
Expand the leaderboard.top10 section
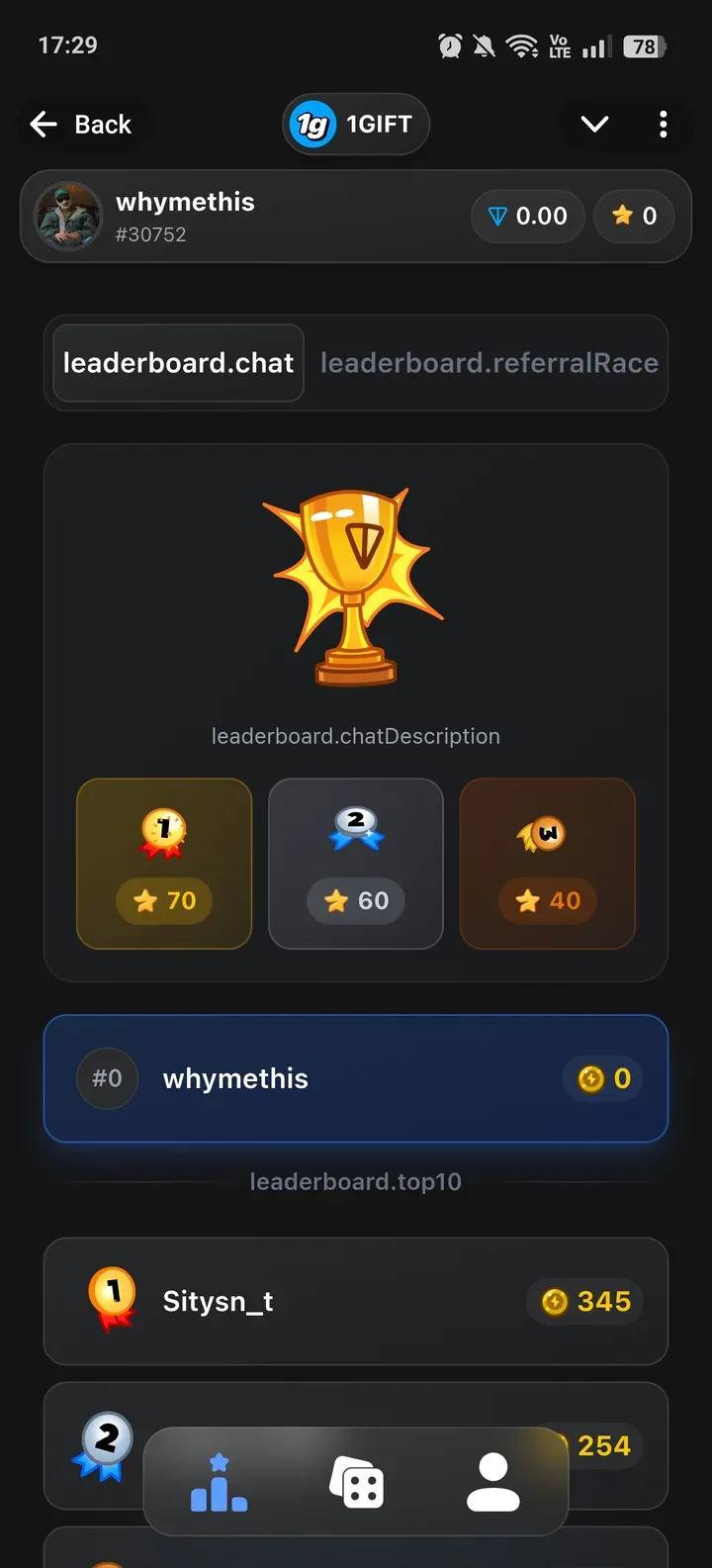click(356, 1181)
